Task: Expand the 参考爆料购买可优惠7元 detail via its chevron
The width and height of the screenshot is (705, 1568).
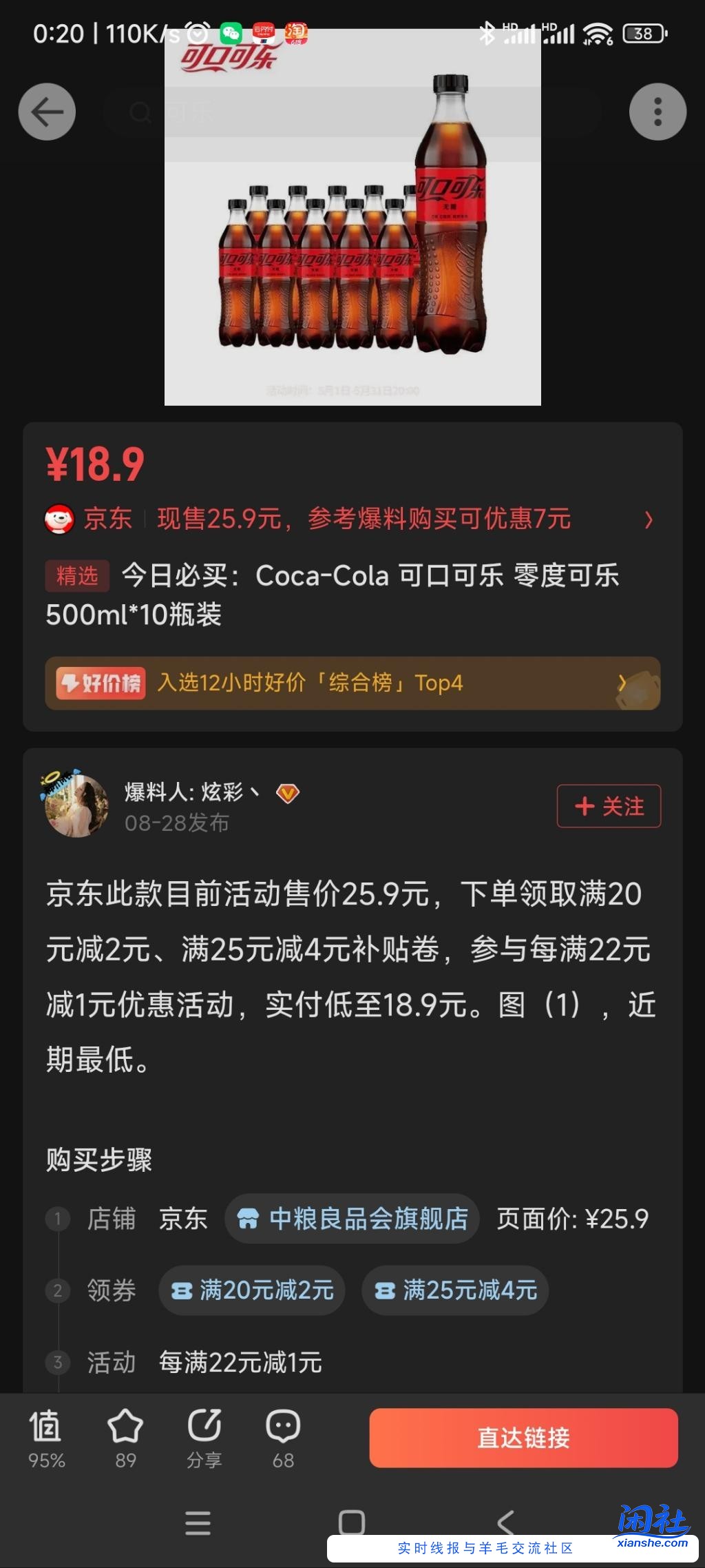Action: pyautogui.click(x=648, y=520)
